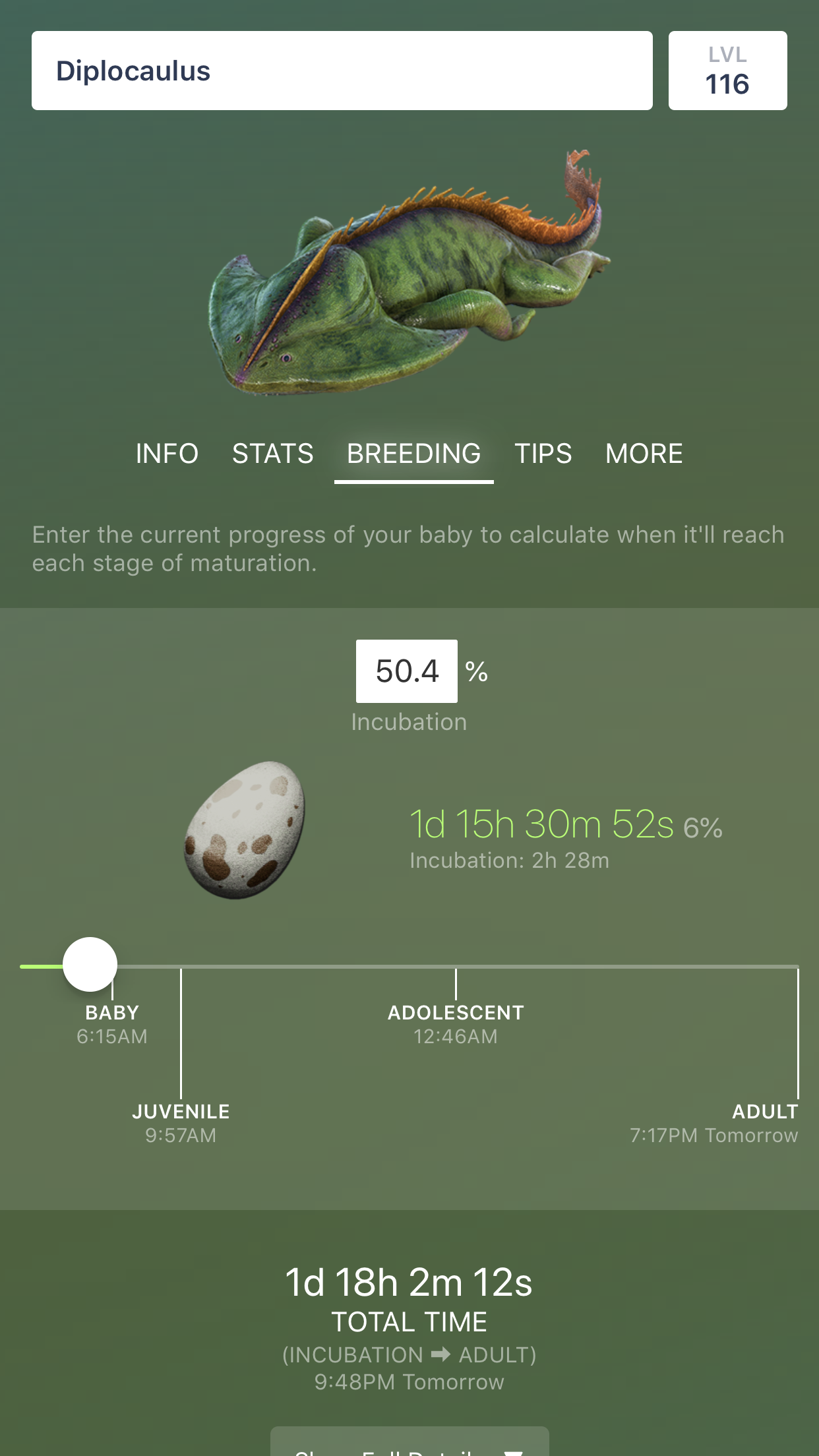Click the Incubation 2h 28m label
This screenshot has height=1456, width=819.
pos(508,860)
